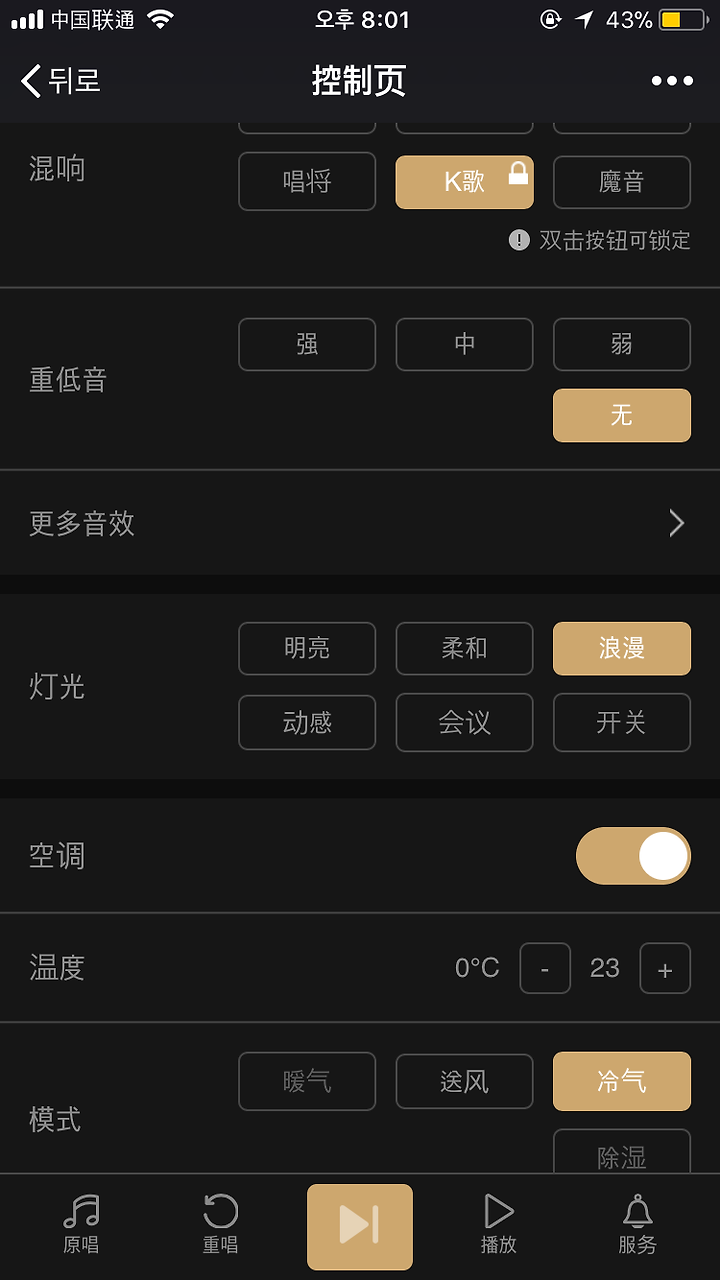Turn off the 空调 switch

pyautogui.click(x=633, y=856)
